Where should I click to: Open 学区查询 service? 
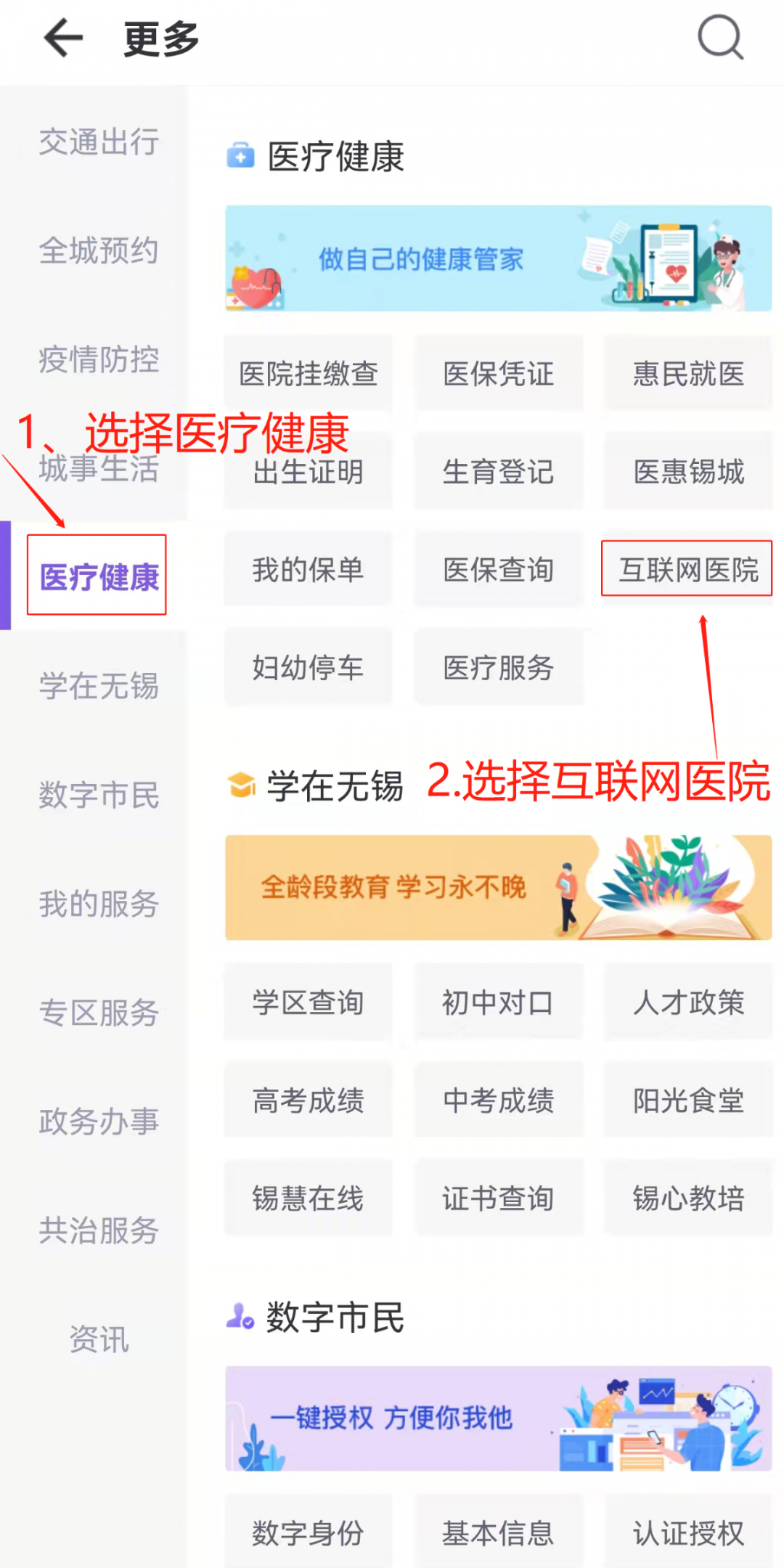tap(308, 1003)
